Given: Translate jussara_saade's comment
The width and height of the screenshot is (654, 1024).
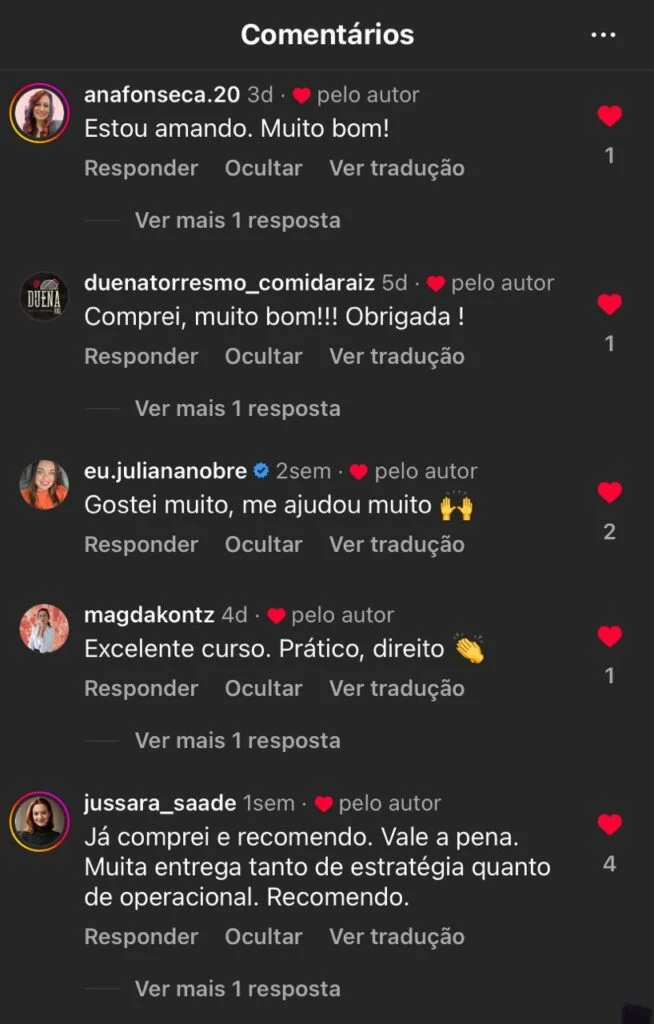Looking at the screenshot, I should (397, 936).
